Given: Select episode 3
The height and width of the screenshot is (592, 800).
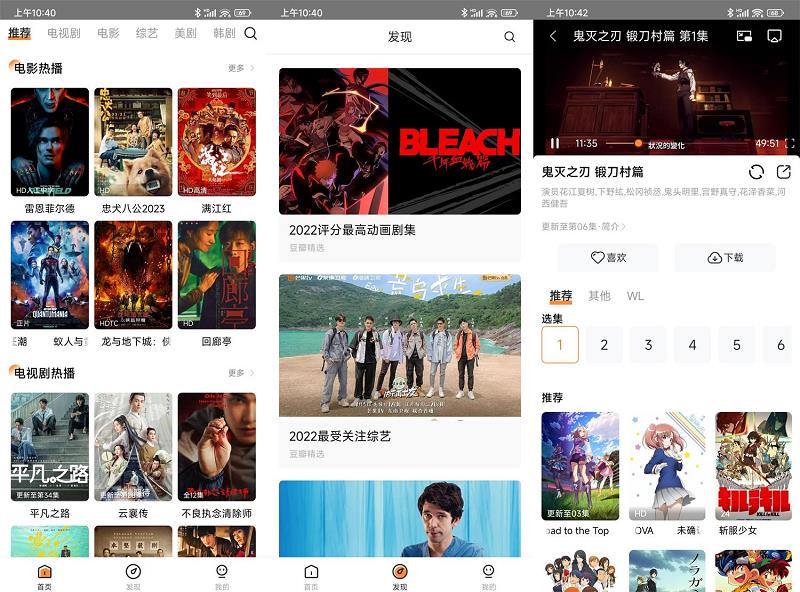Looking at the screenshot, I should (x=648, y=345).
